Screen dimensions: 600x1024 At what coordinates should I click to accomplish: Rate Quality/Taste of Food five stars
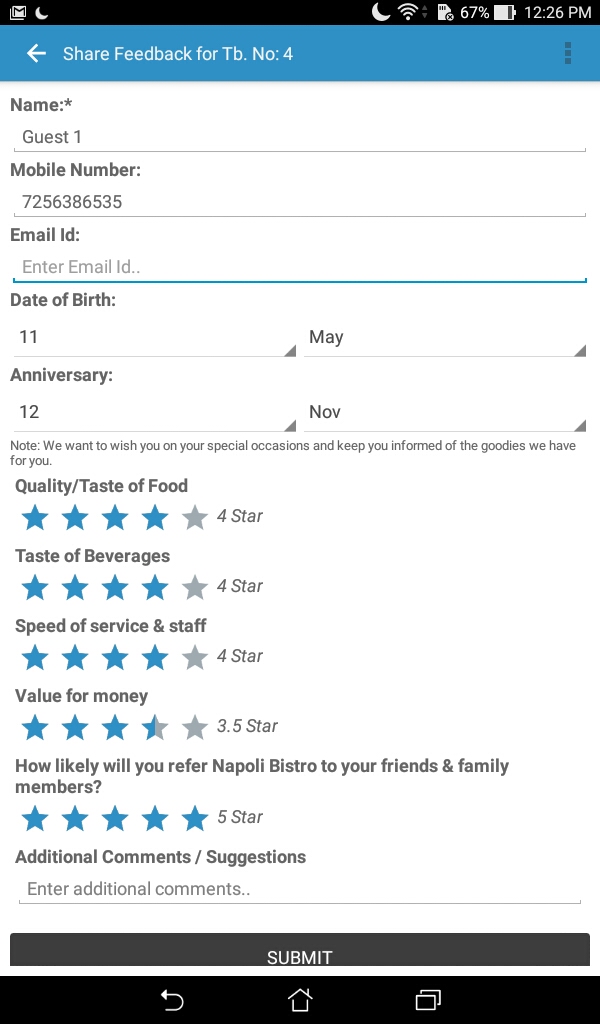(x=195, y=517)
